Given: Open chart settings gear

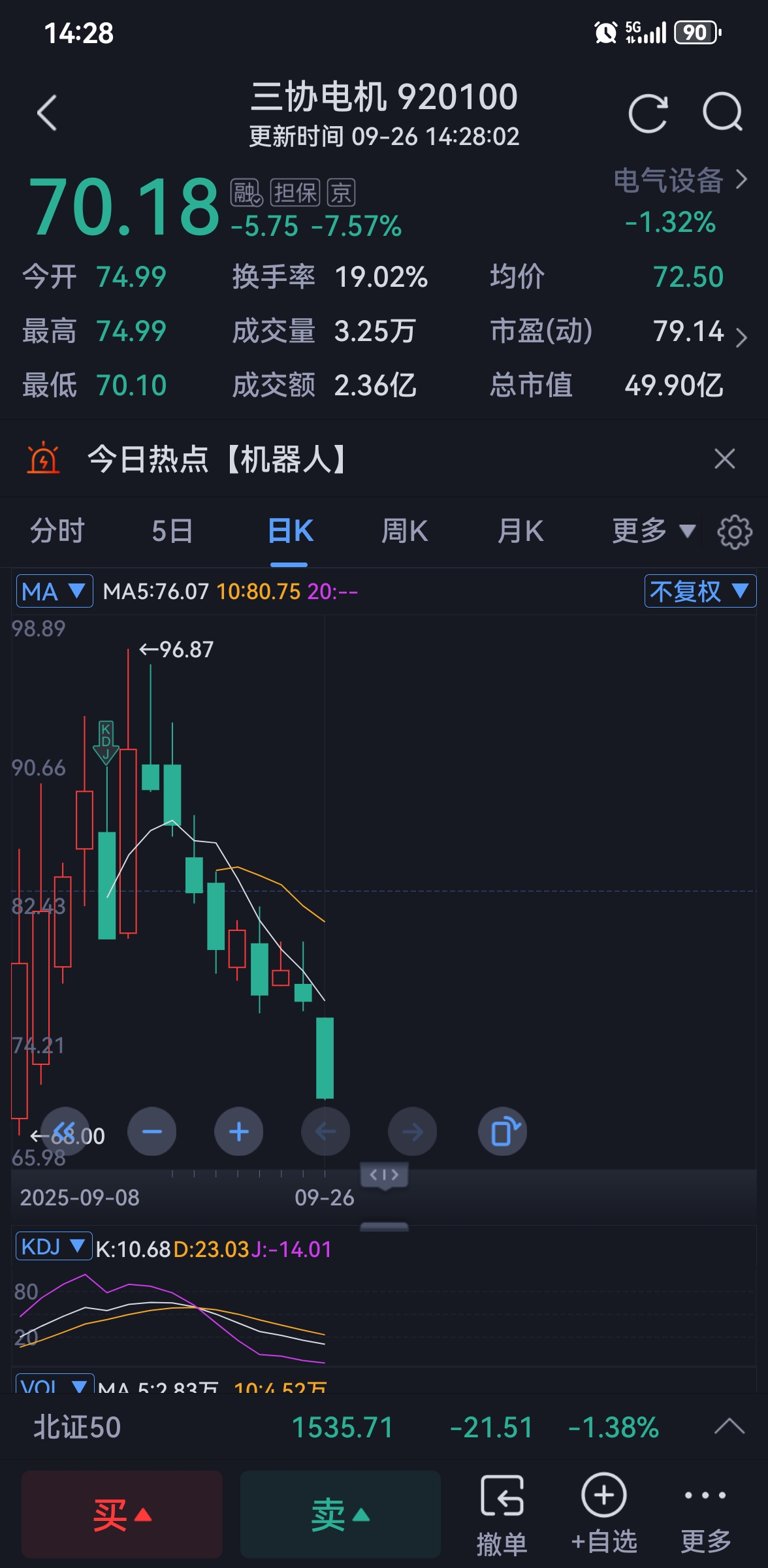Looking at the screenshot, I should pos(735,532).
